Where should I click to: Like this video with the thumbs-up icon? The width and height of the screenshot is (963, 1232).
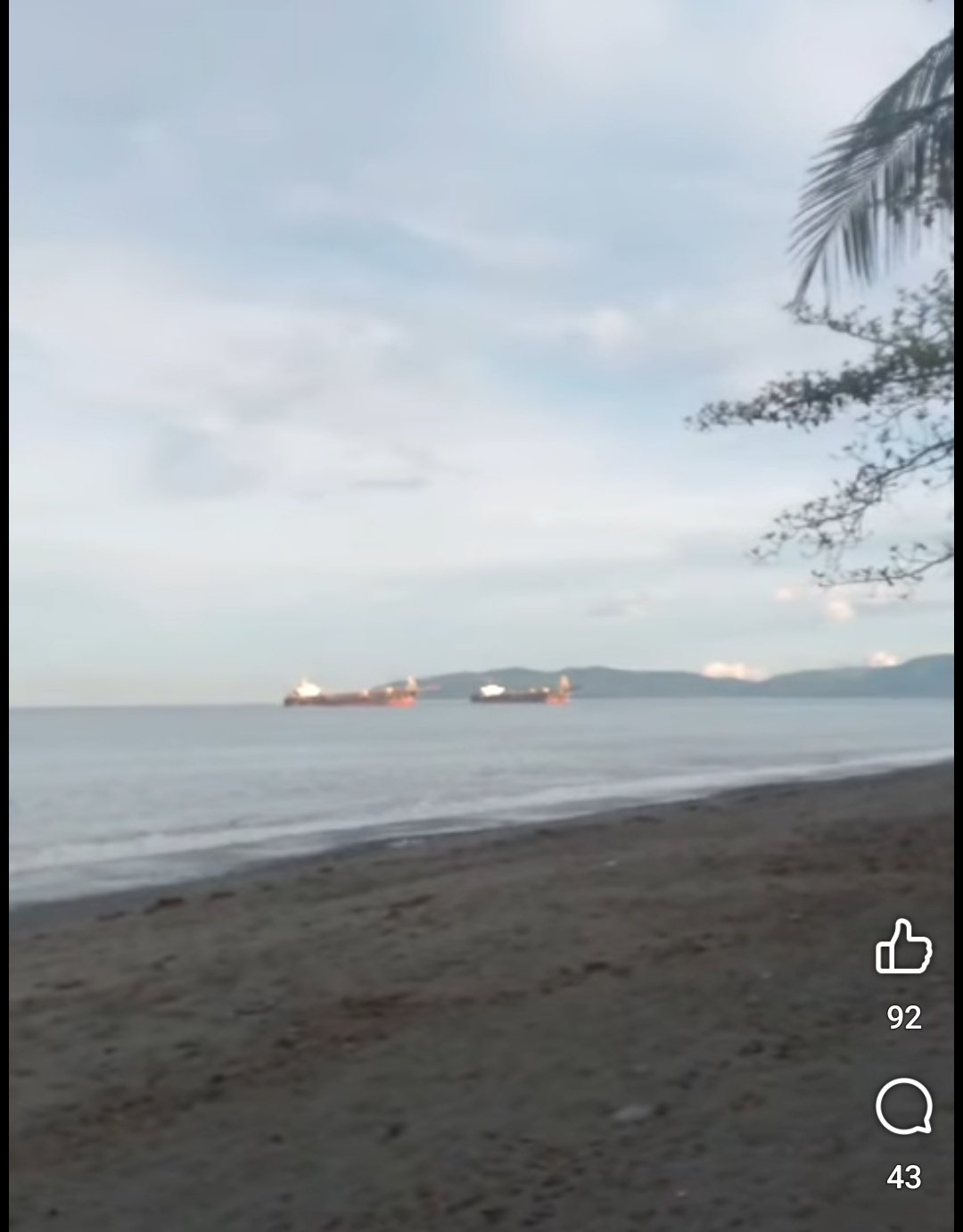903,947
